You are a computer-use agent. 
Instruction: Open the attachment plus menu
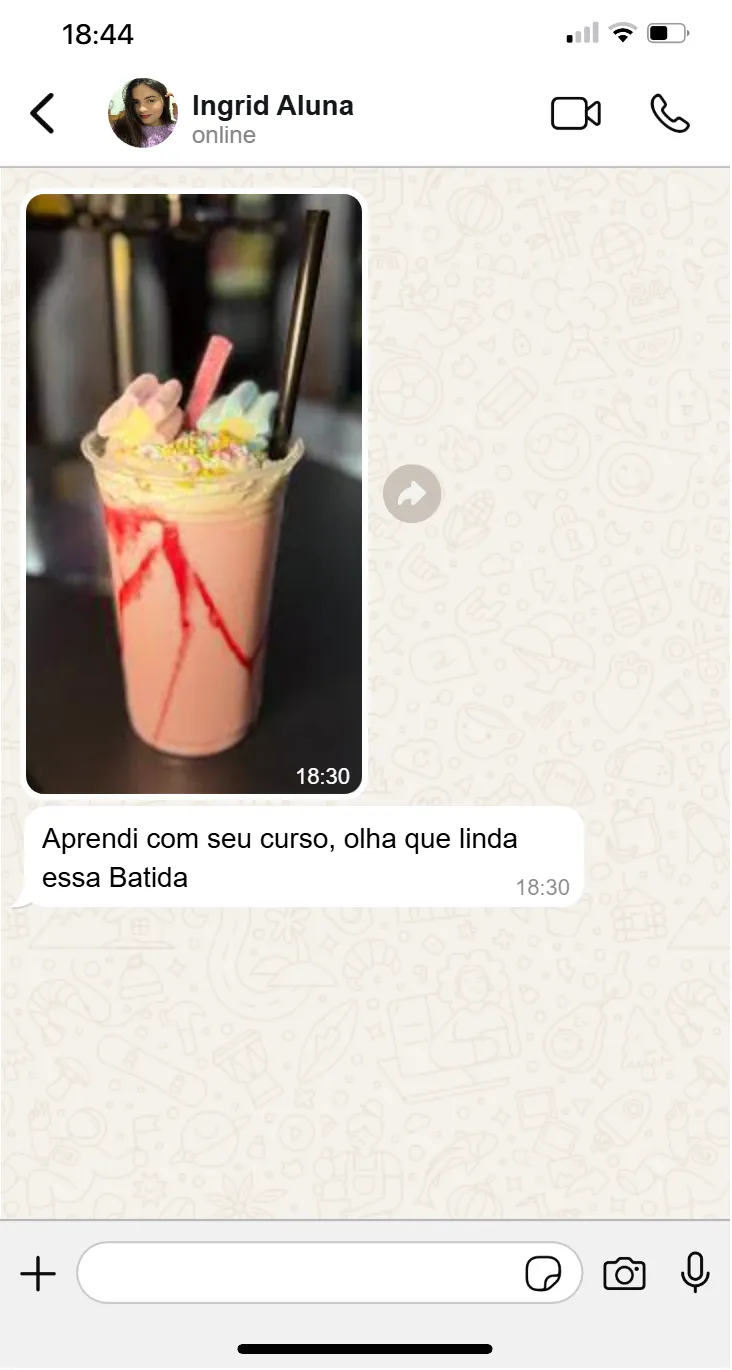pyautogui.click(x=38, y=1274)
